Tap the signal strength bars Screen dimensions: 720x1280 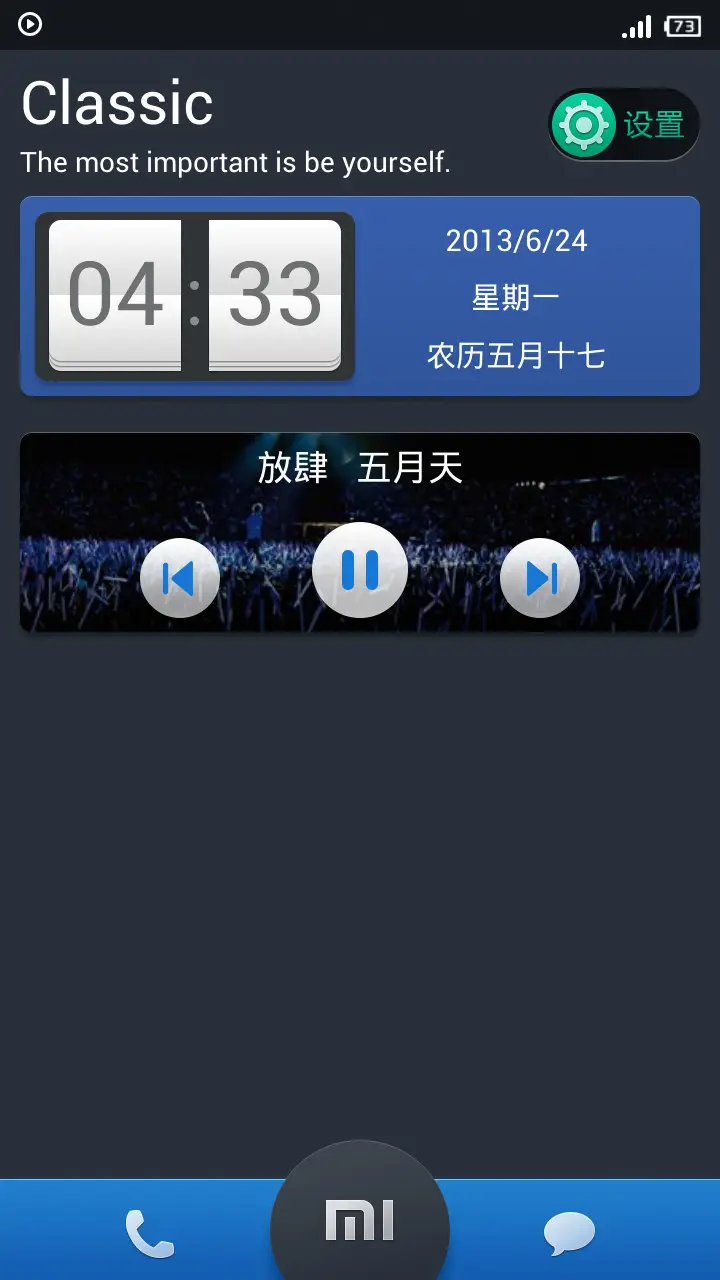(x=637, y=26)
